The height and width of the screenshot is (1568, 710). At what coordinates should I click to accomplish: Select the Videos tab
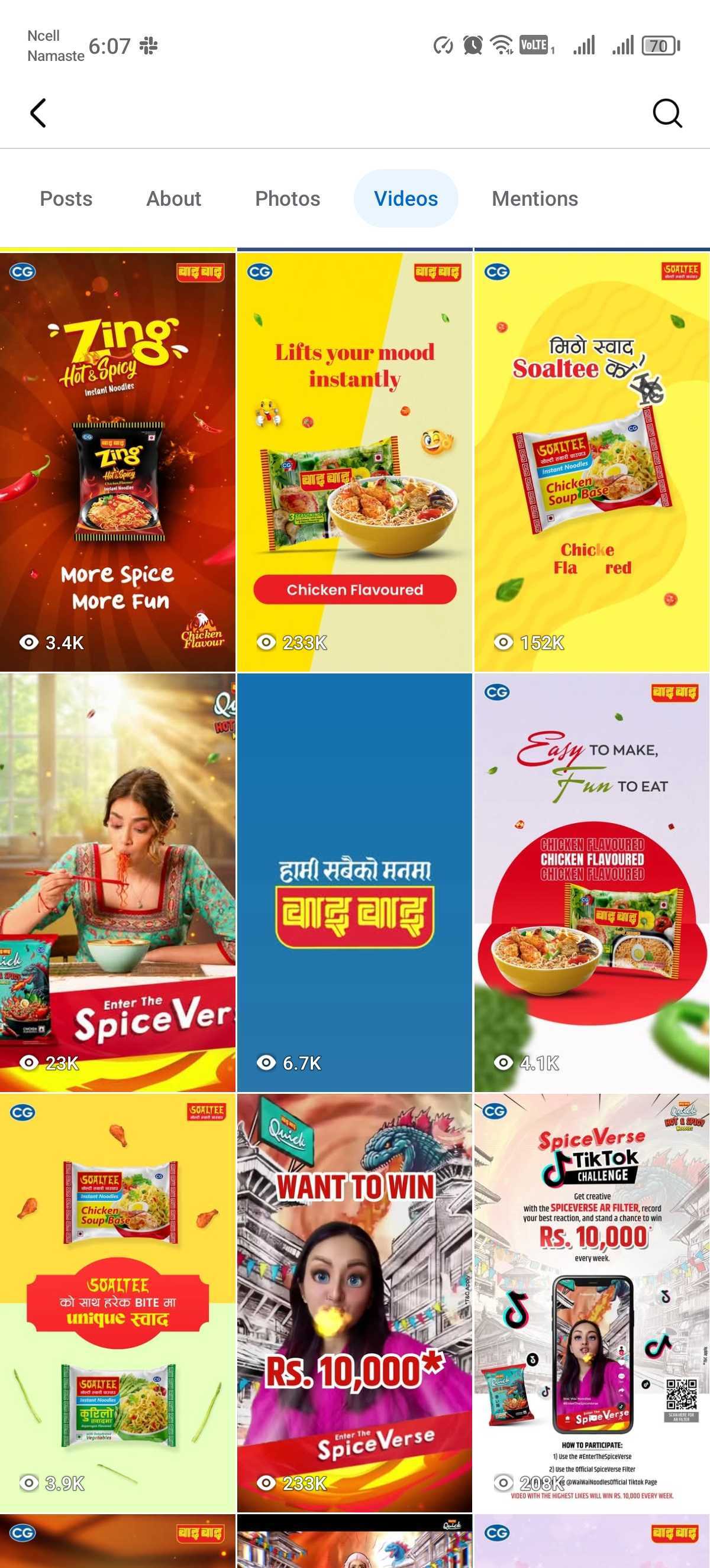tap(405, 199)
